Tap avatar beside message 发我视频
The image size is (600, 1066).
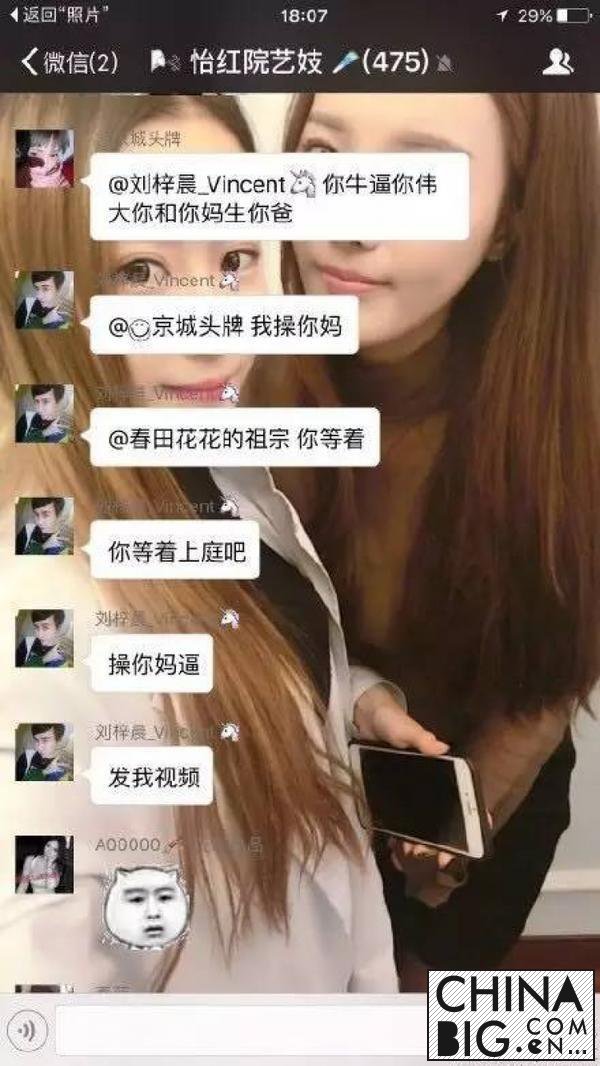(44, 752)
